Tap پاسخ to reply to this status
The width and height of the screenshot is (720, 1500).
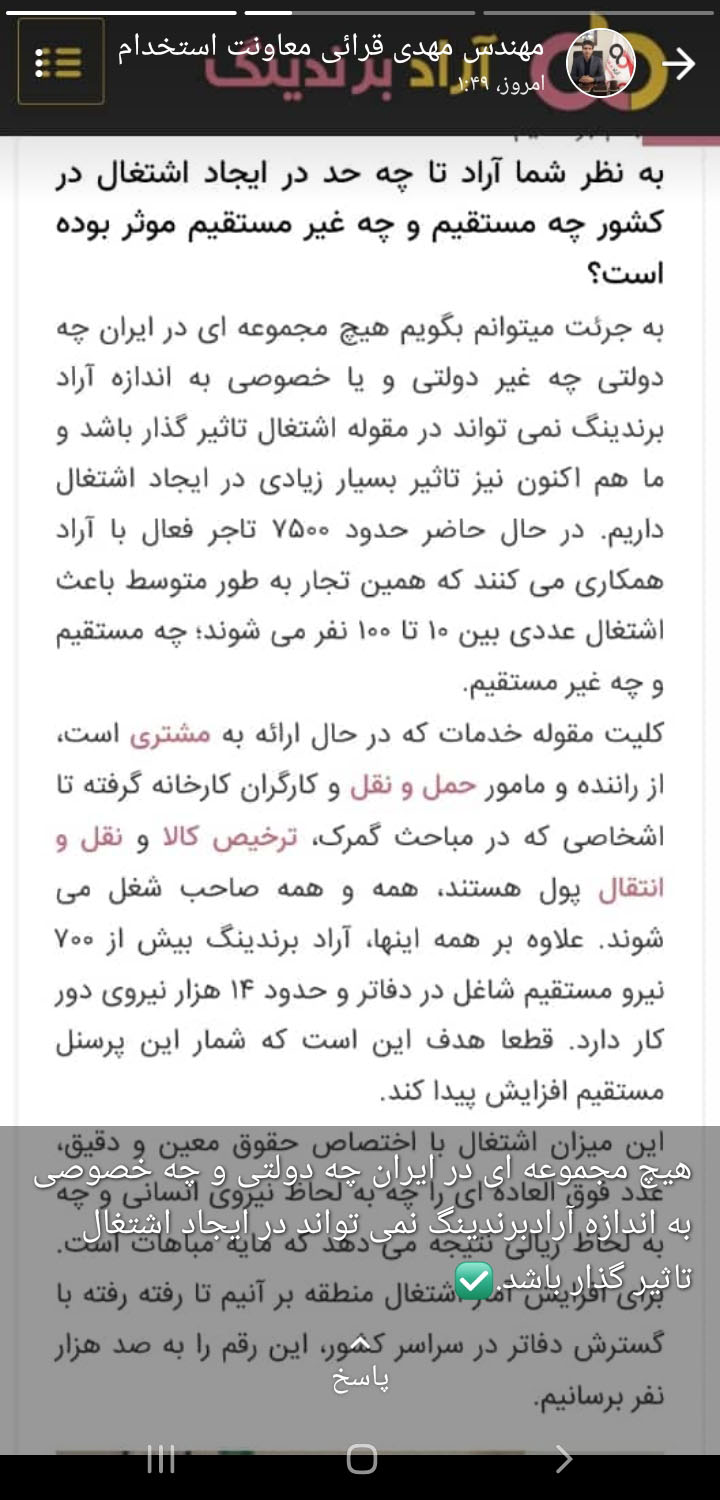pos(360,1368)
